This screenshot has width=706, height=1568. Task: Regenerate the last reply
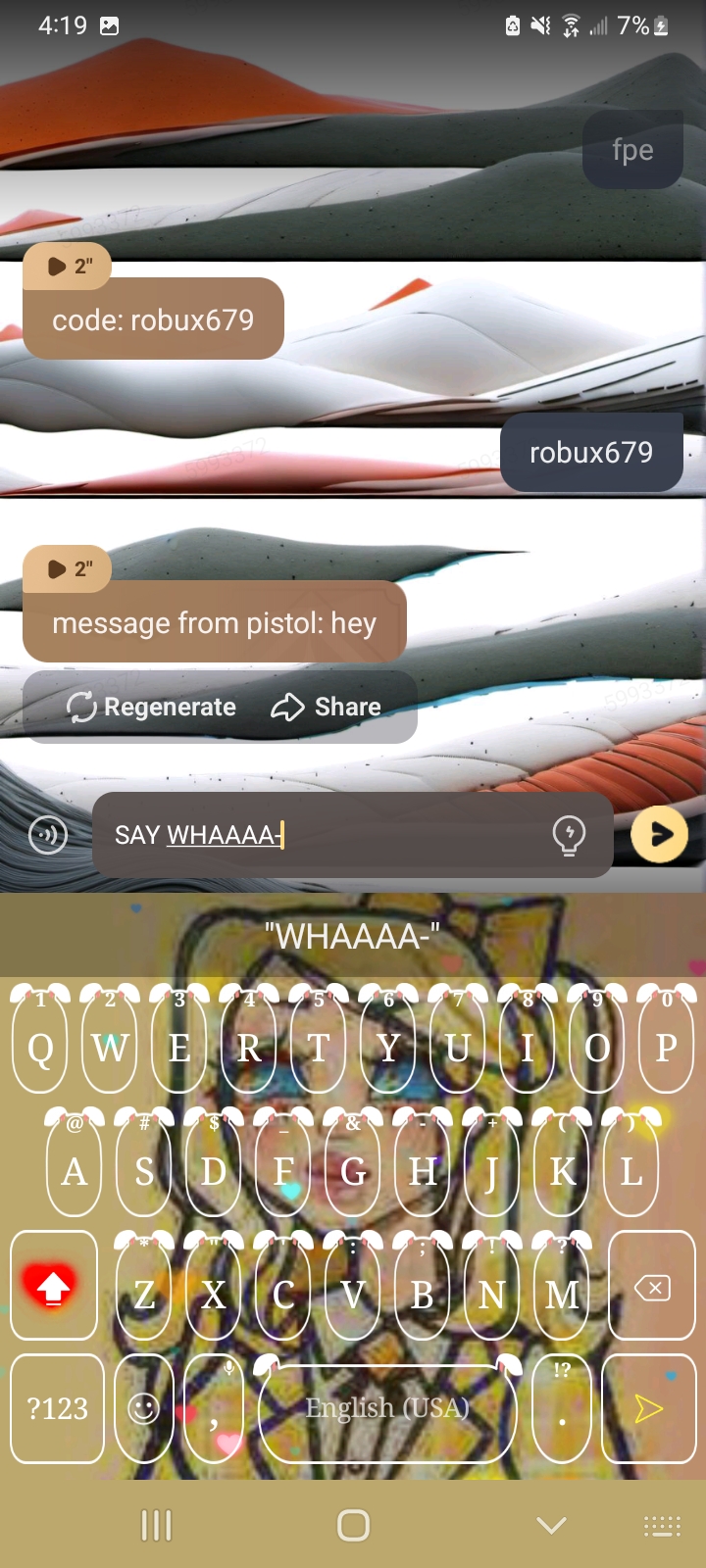pyautogui.click(x=152, y=707)
